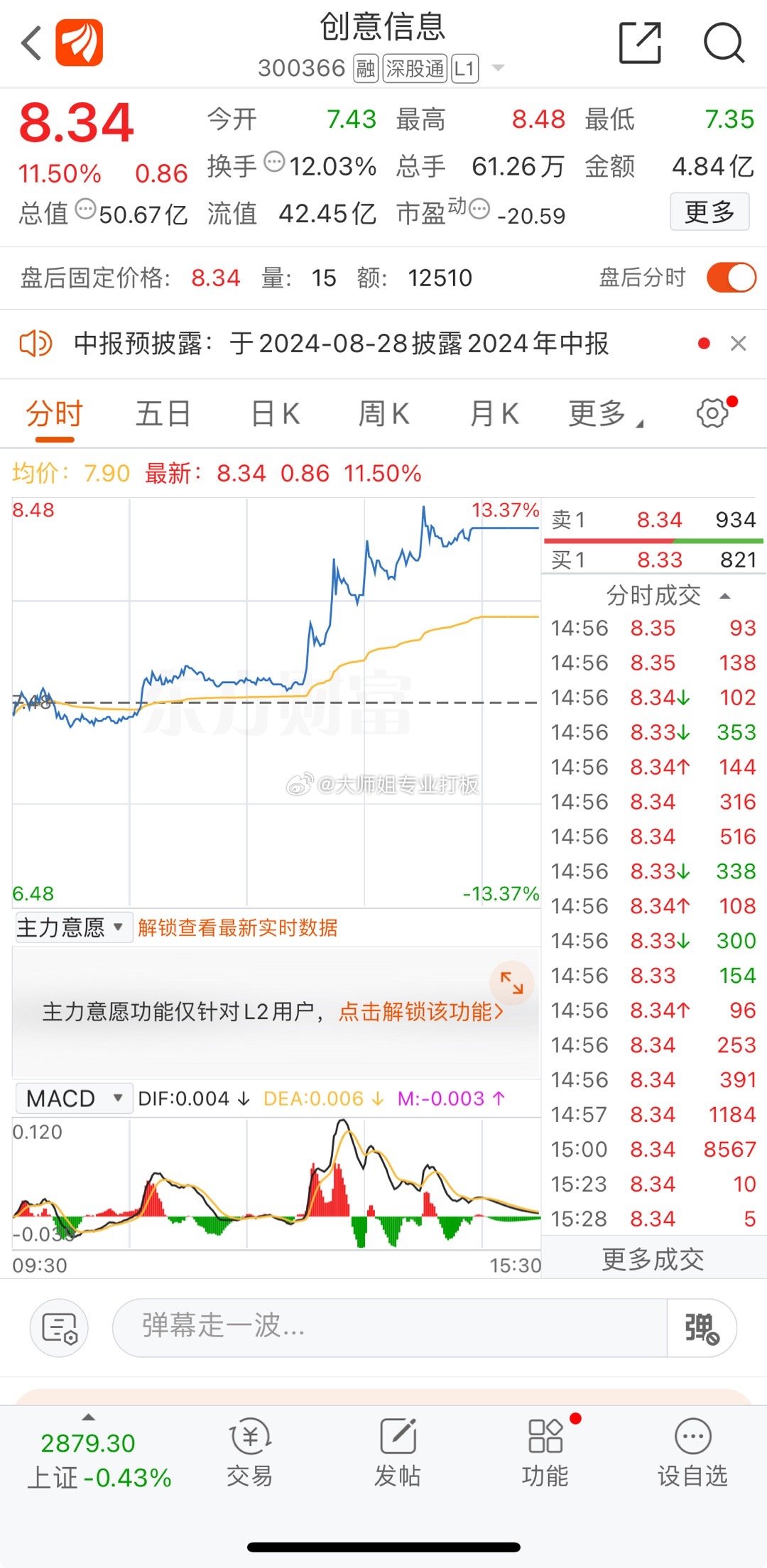This screenshot has height=1568, width=767.
Task: View 更多成交 trade records
Action: 653,1259
